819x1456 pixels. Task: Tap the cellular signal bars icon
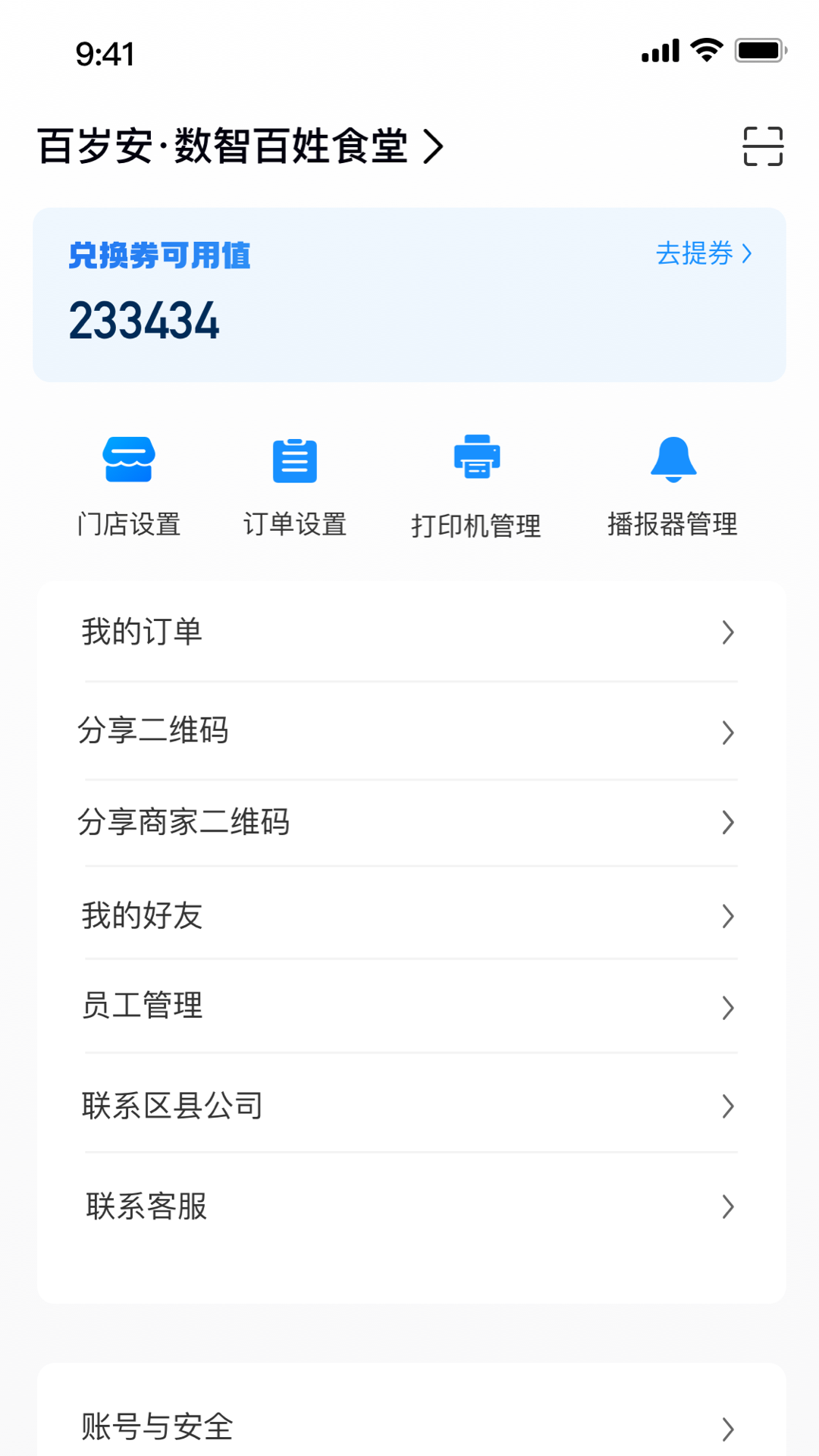(x=658, y=50)
